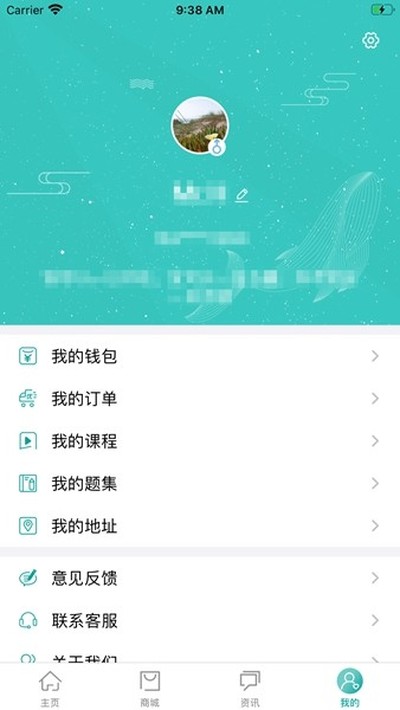Switch to the 资讯 tab
The image size is (400, 710).
[250, 688]
